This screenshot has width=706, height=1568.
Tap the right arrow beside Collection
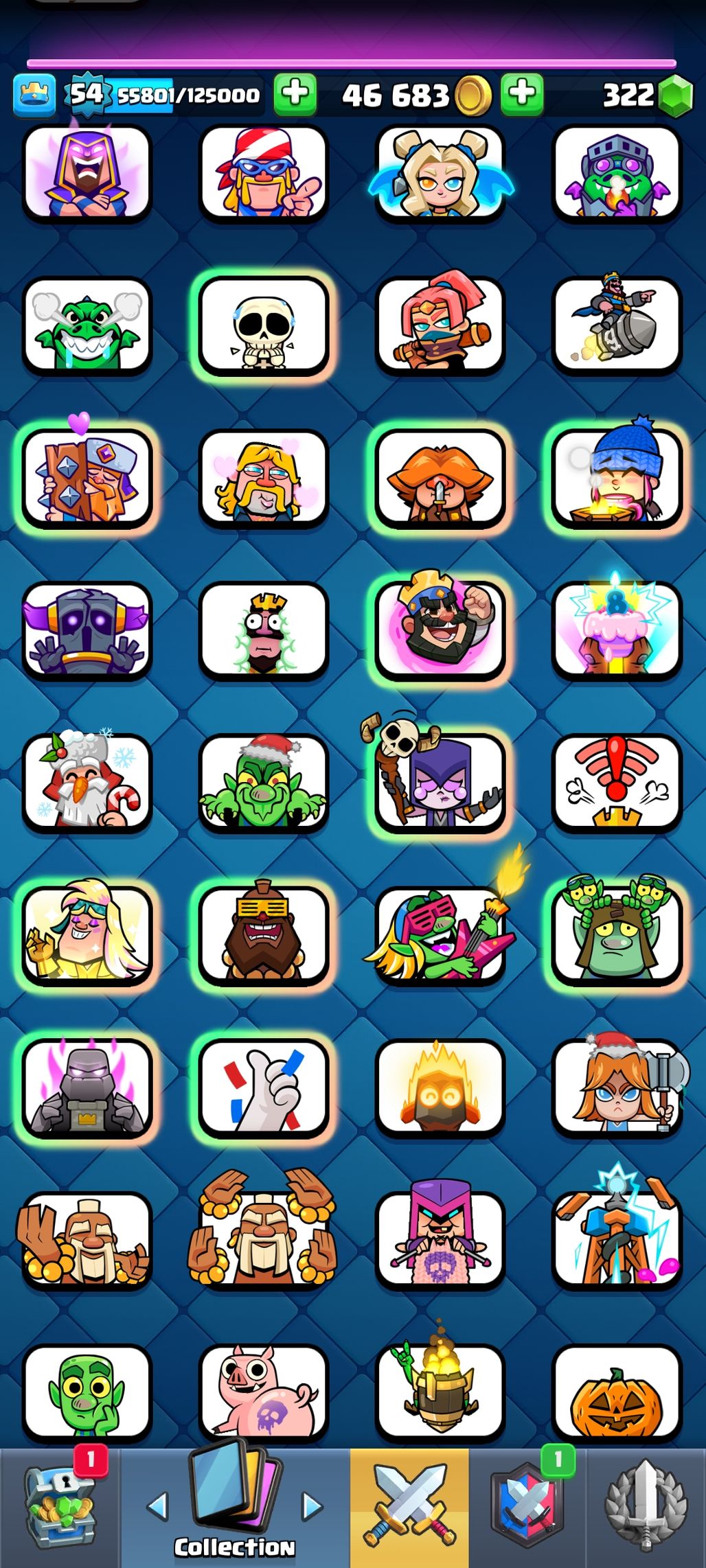pyautogui.click(x=312, y=1506)
